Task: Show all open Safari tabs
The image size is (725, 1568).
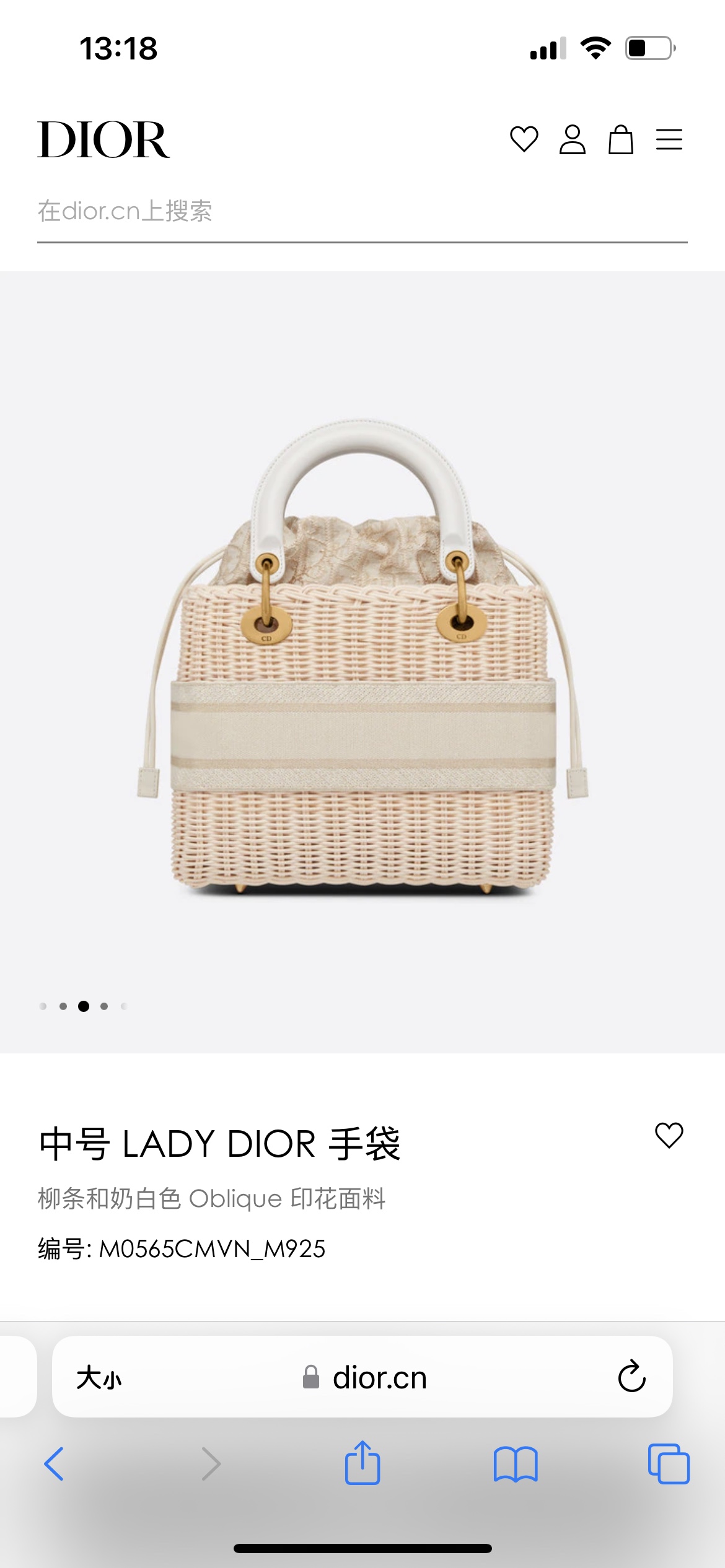Action: click(x=669, y=1464)
